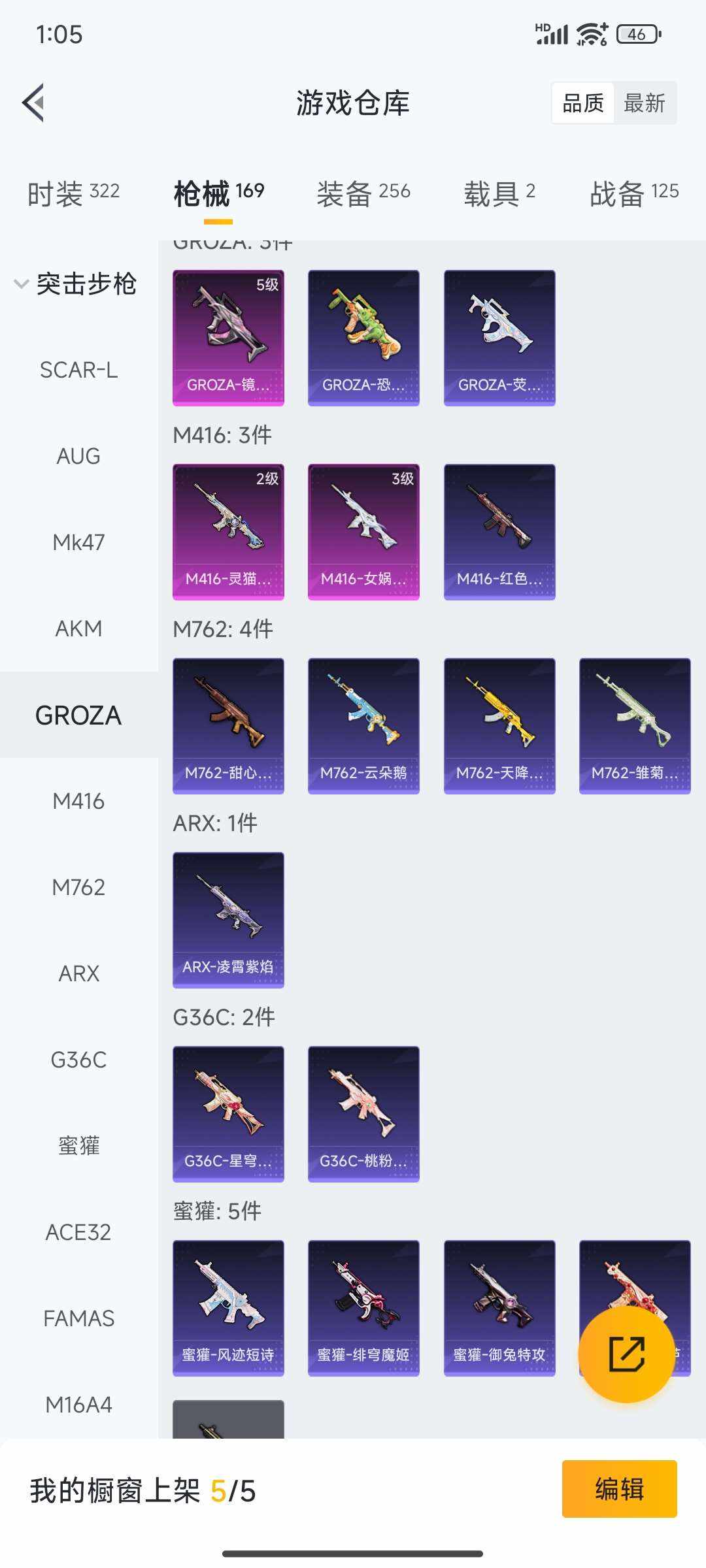The width and height of the screenshot is (706, 1568).
Task: Select M762 in the side list
Action: 78,887
